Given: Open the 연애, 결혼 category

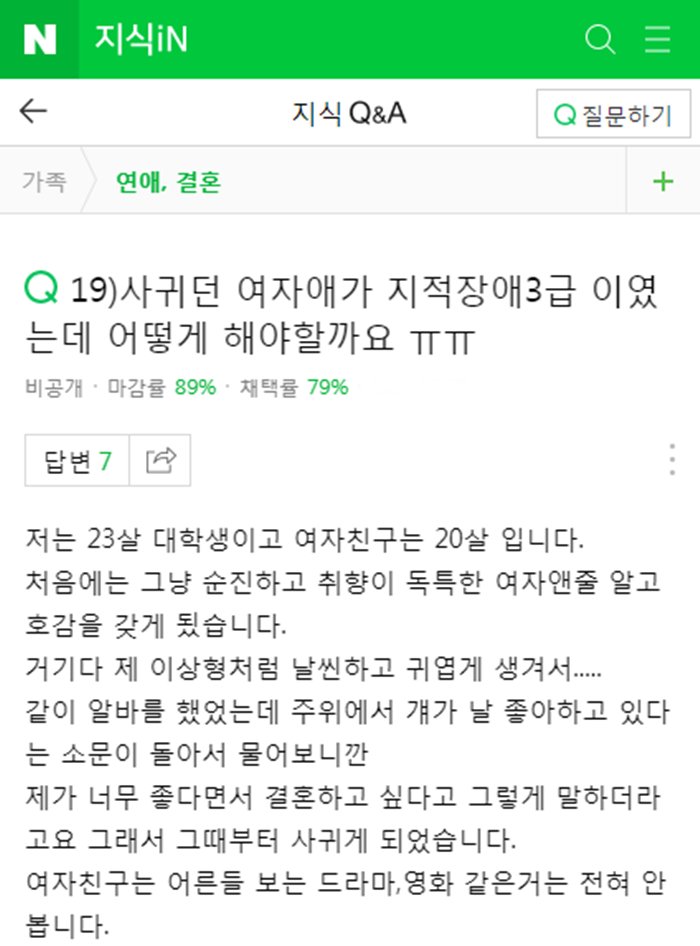Looking at the screenshot, I should pos(168,181).
